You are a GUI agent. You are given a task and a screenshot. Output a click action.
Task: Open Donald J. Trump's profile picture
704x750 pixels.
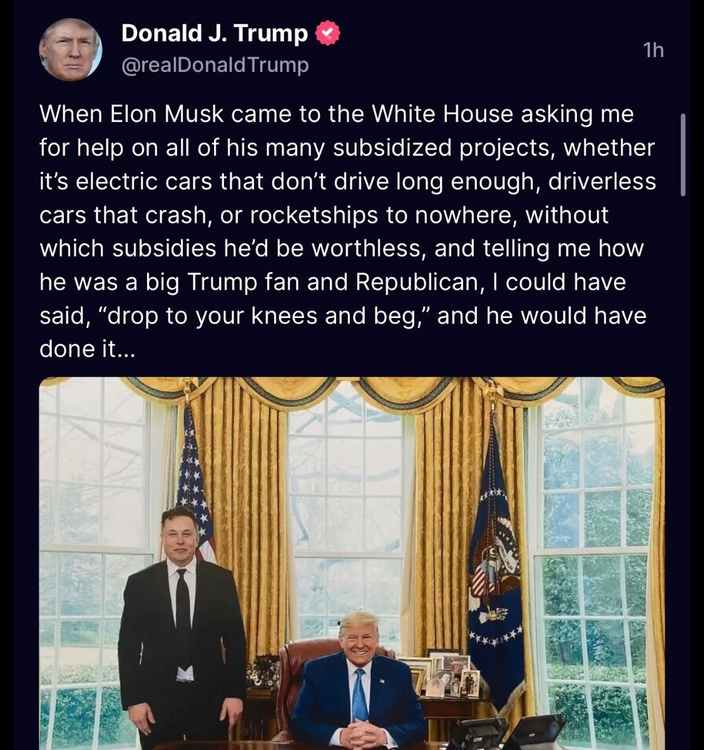(70, 49)
